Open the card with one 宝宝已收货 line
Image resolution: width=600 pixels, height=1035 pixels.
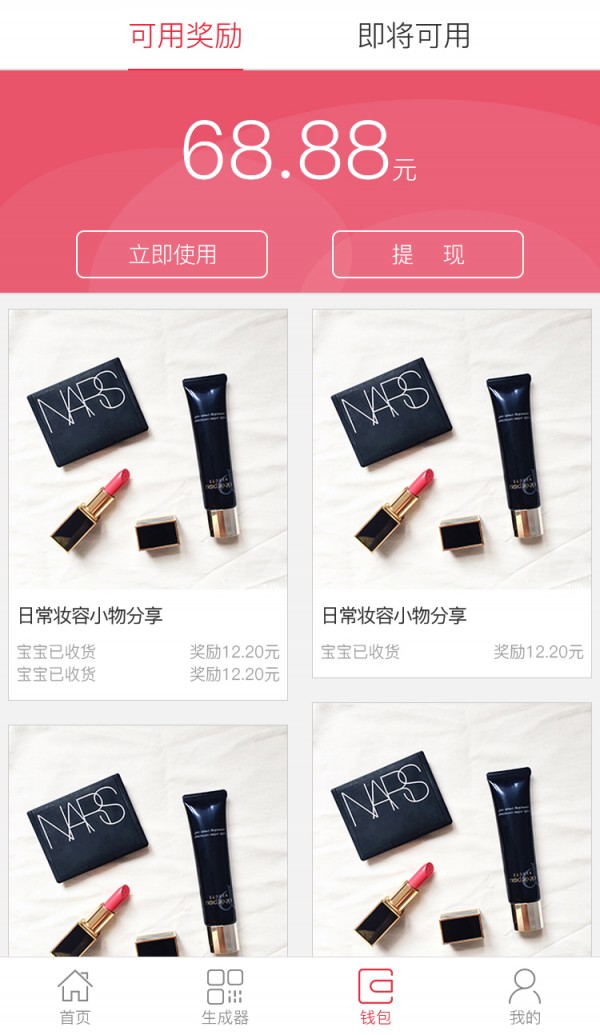[x=452, y=492]
